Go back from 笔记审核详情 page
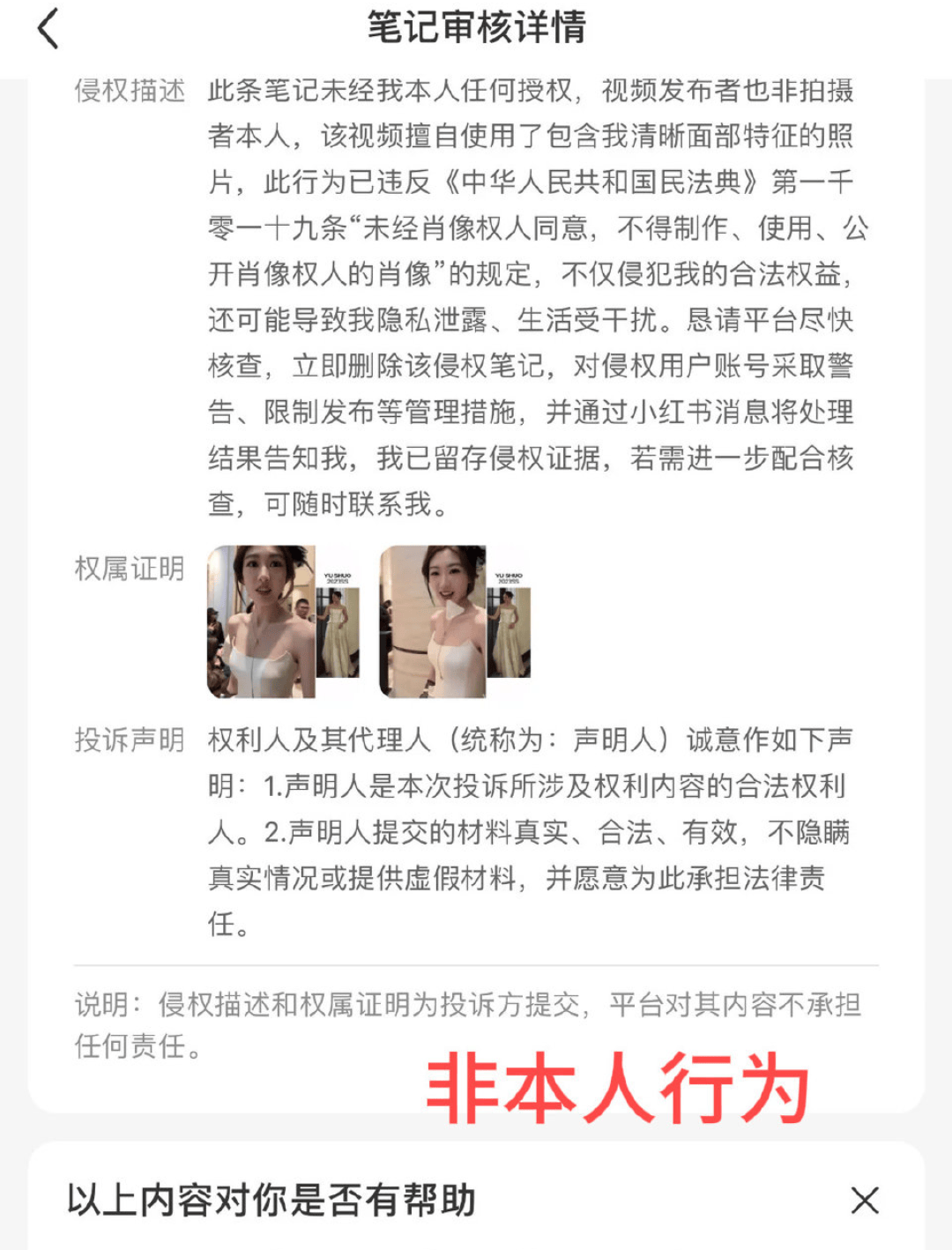Image resolution: width=952 pixels, height=1250 pixels. tap(48, 28)
